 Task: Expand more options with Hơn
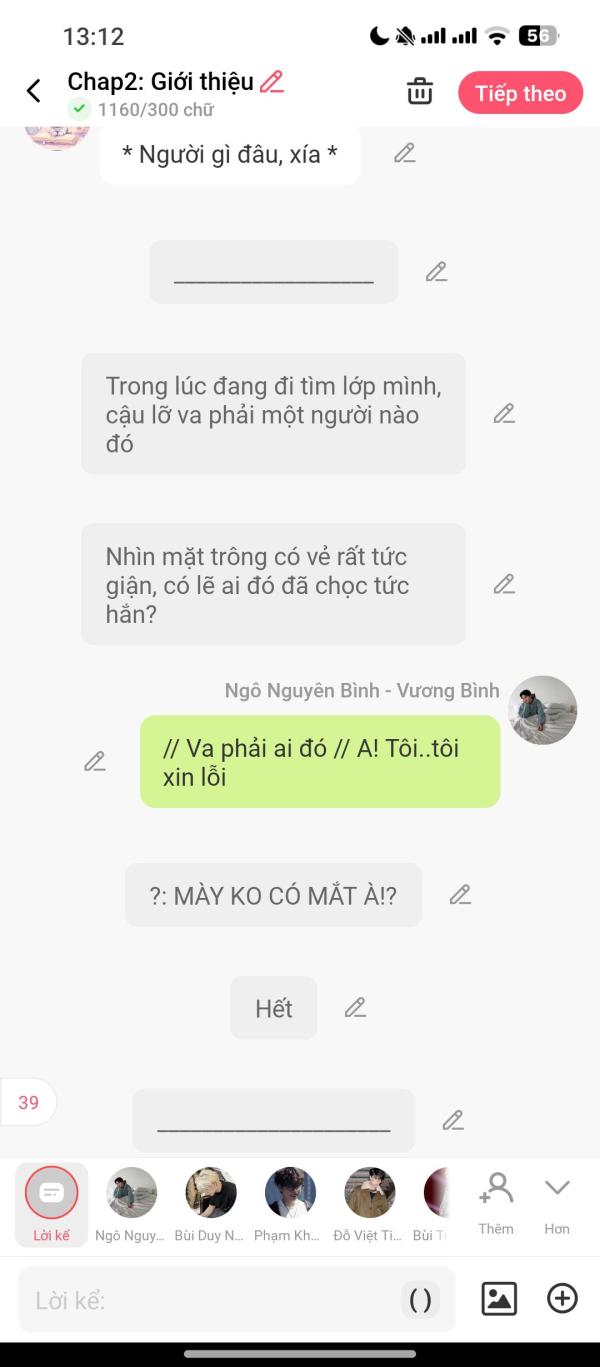point(557,1202)
